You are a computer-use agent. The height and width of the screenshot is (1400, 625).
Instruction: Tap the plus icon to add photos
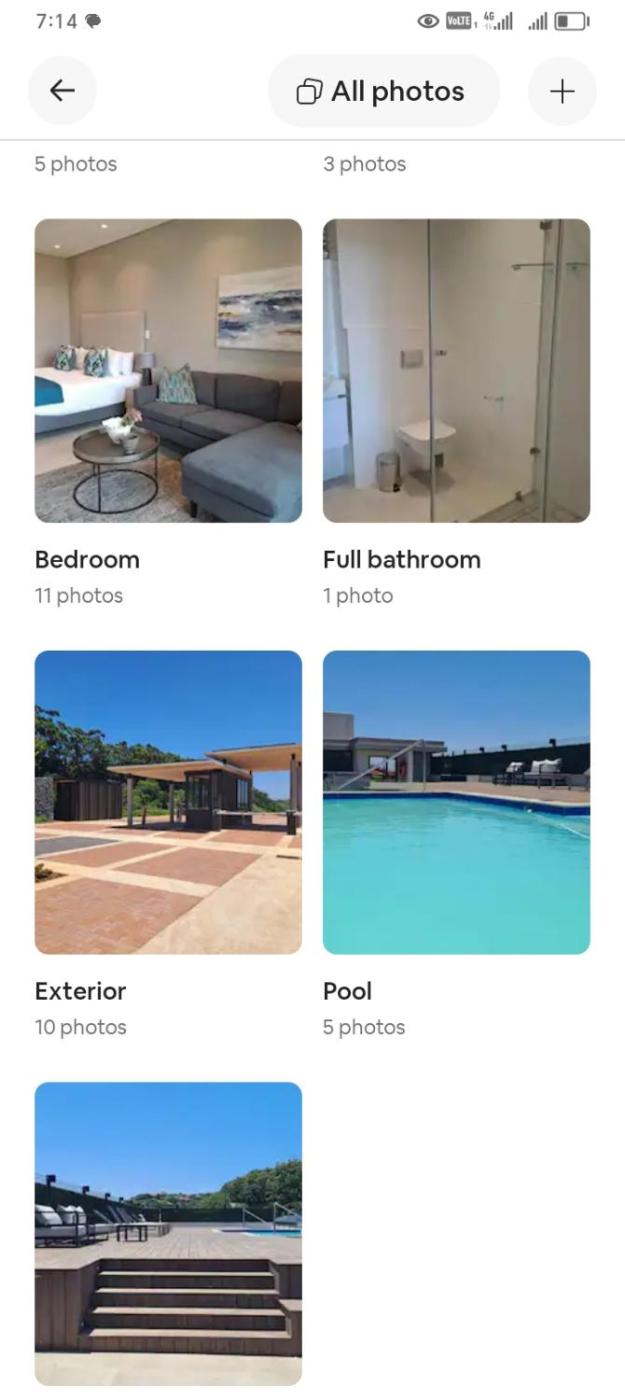(562, 91)
